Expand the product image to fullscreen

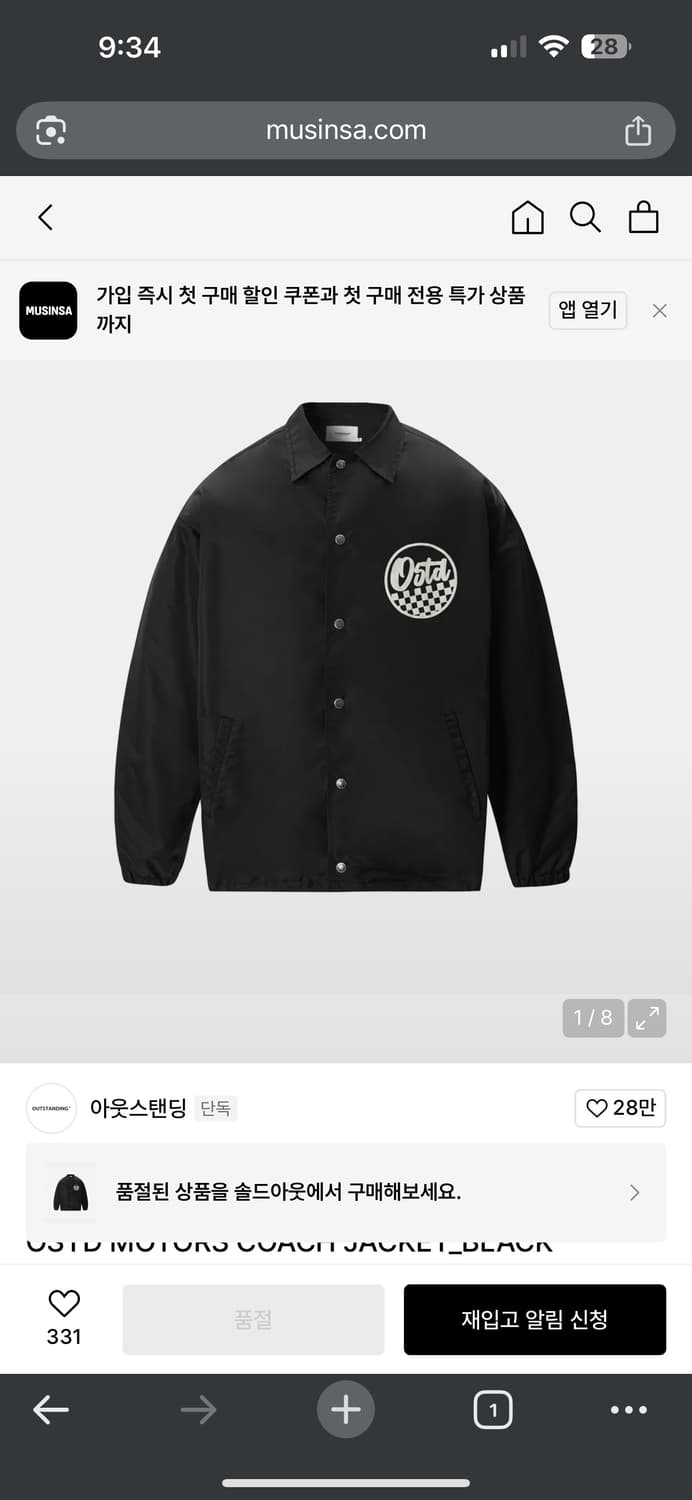(648, 1018)
